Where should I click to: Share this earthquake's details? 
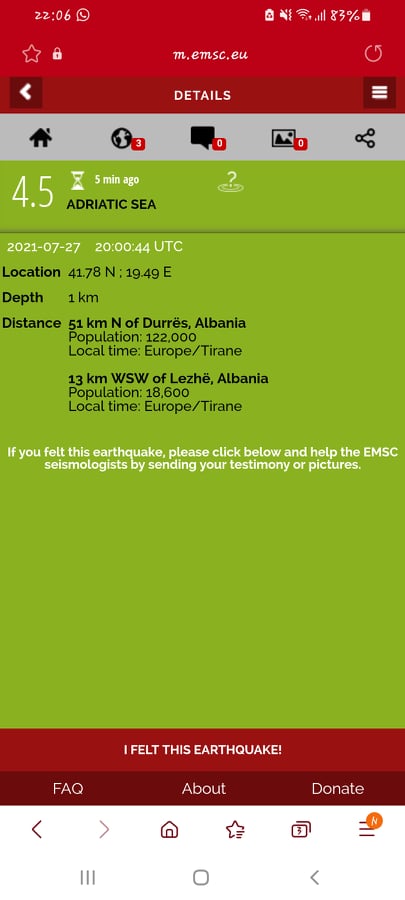(x=365, y=138)
